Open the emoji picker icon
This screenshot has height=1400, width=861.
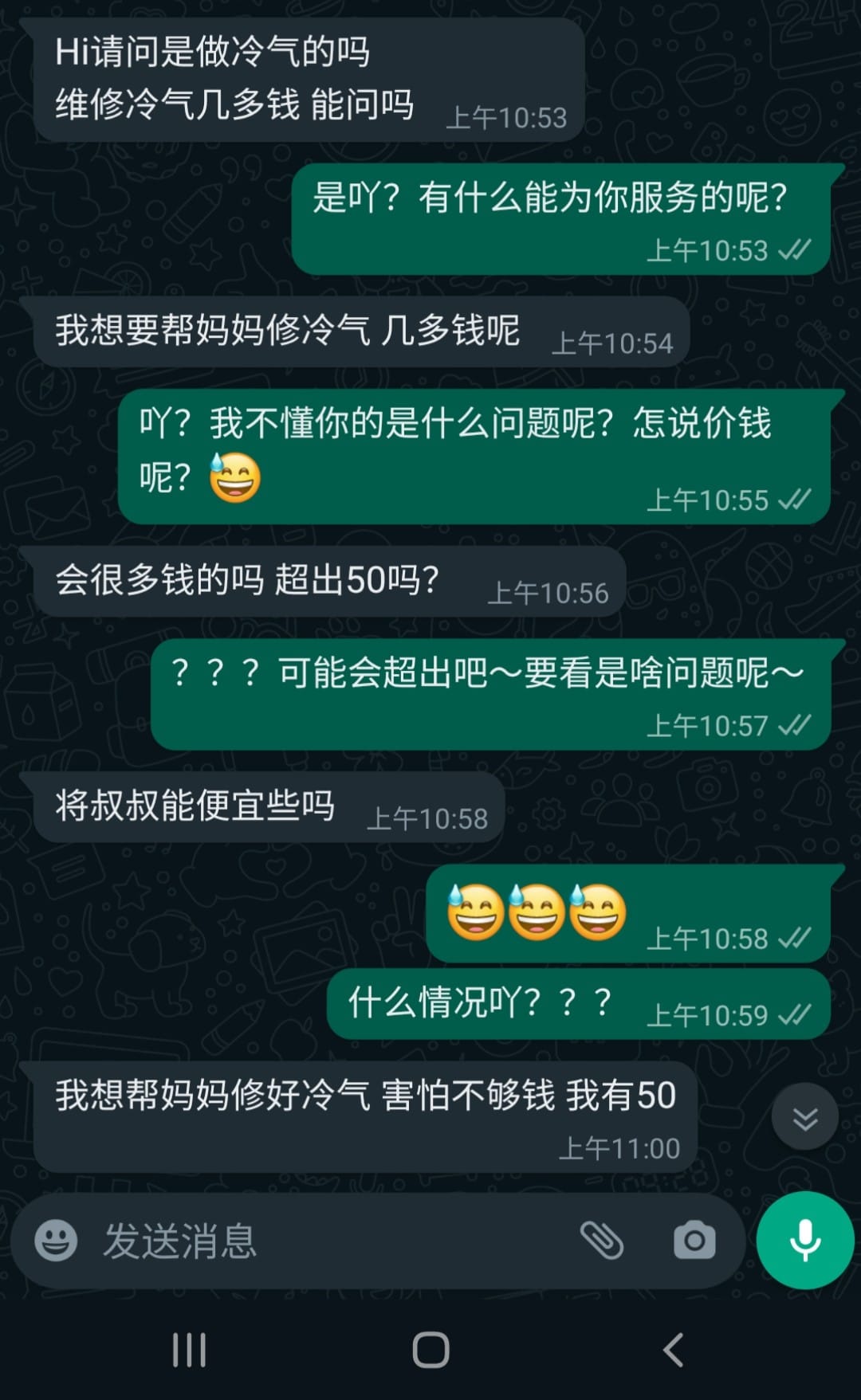coord(54,1239)
